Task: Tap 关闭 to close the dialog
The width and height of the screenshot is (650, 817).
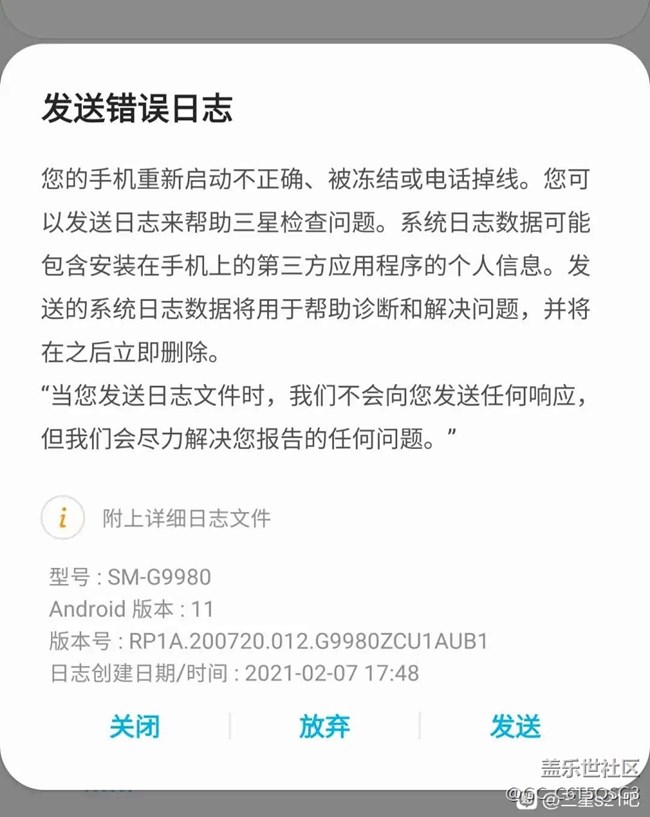Action: pos(134,726)
